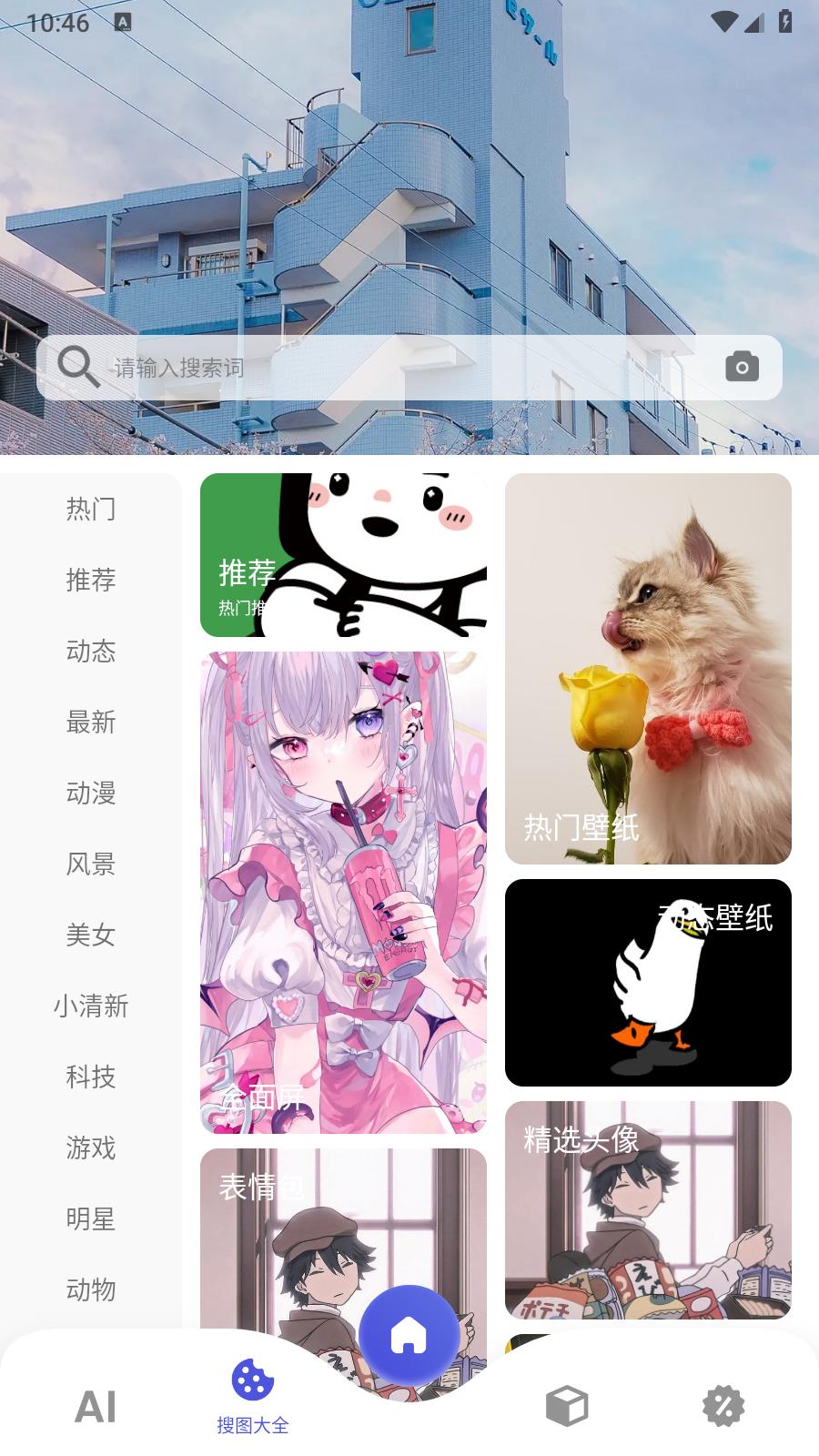
Task: Open the AI section from the bottom bar
Action: point(96,1406)
